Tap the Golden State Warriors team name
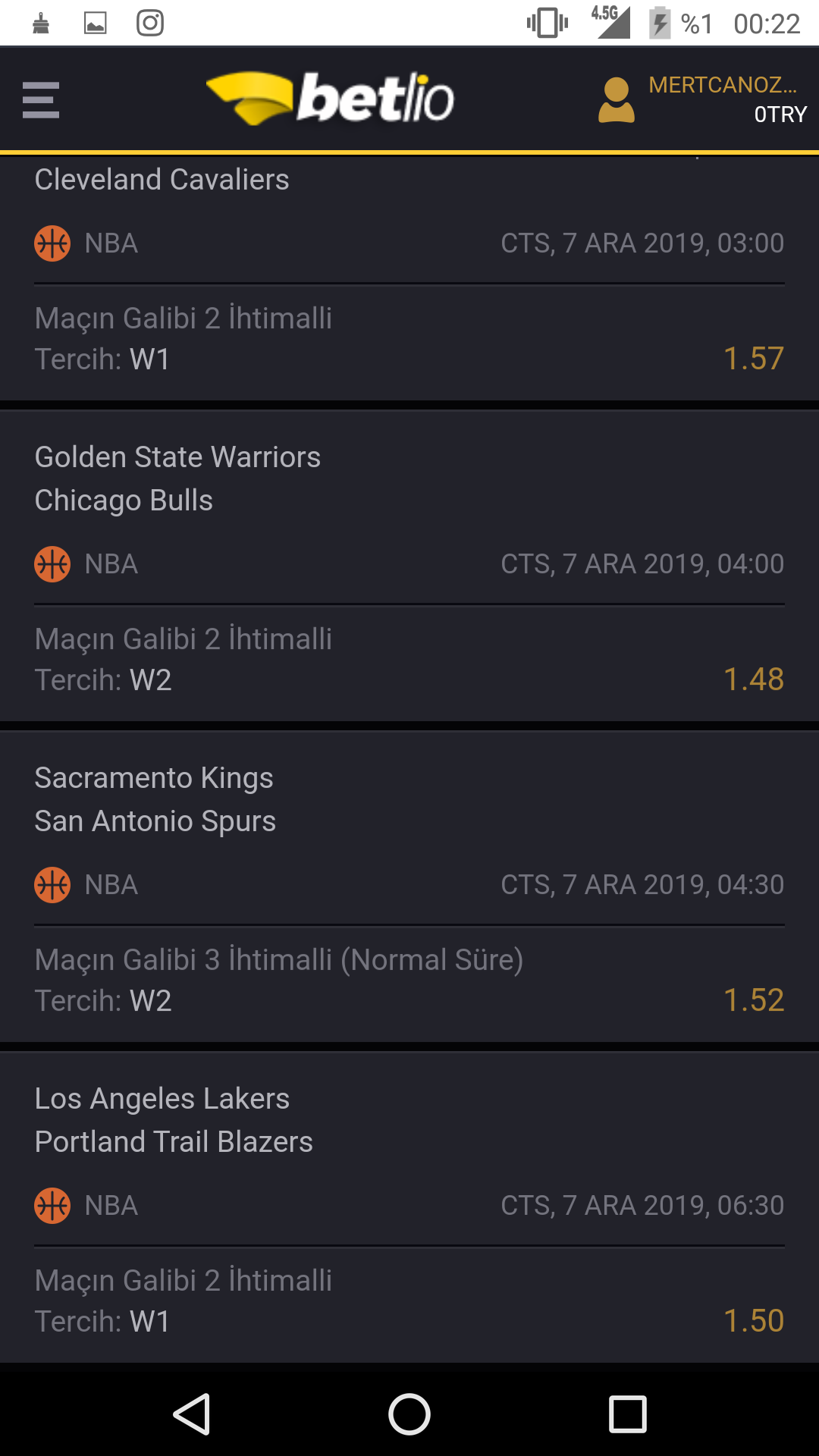This screenshot has height=1456, width=819. click(177, 457)
